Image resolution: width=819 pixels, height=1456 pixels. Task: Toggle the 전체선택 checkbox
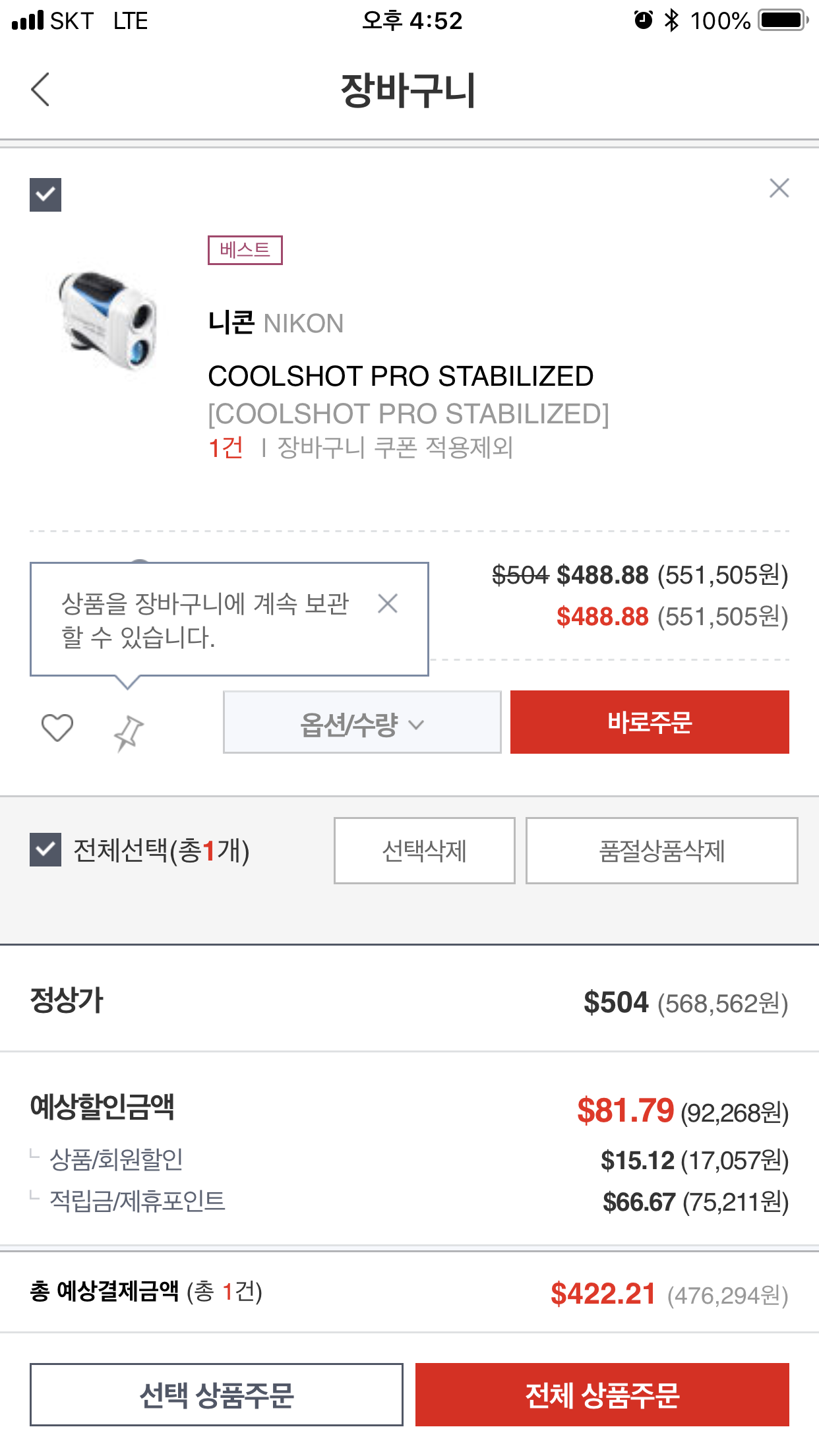(x=45, y=850)
